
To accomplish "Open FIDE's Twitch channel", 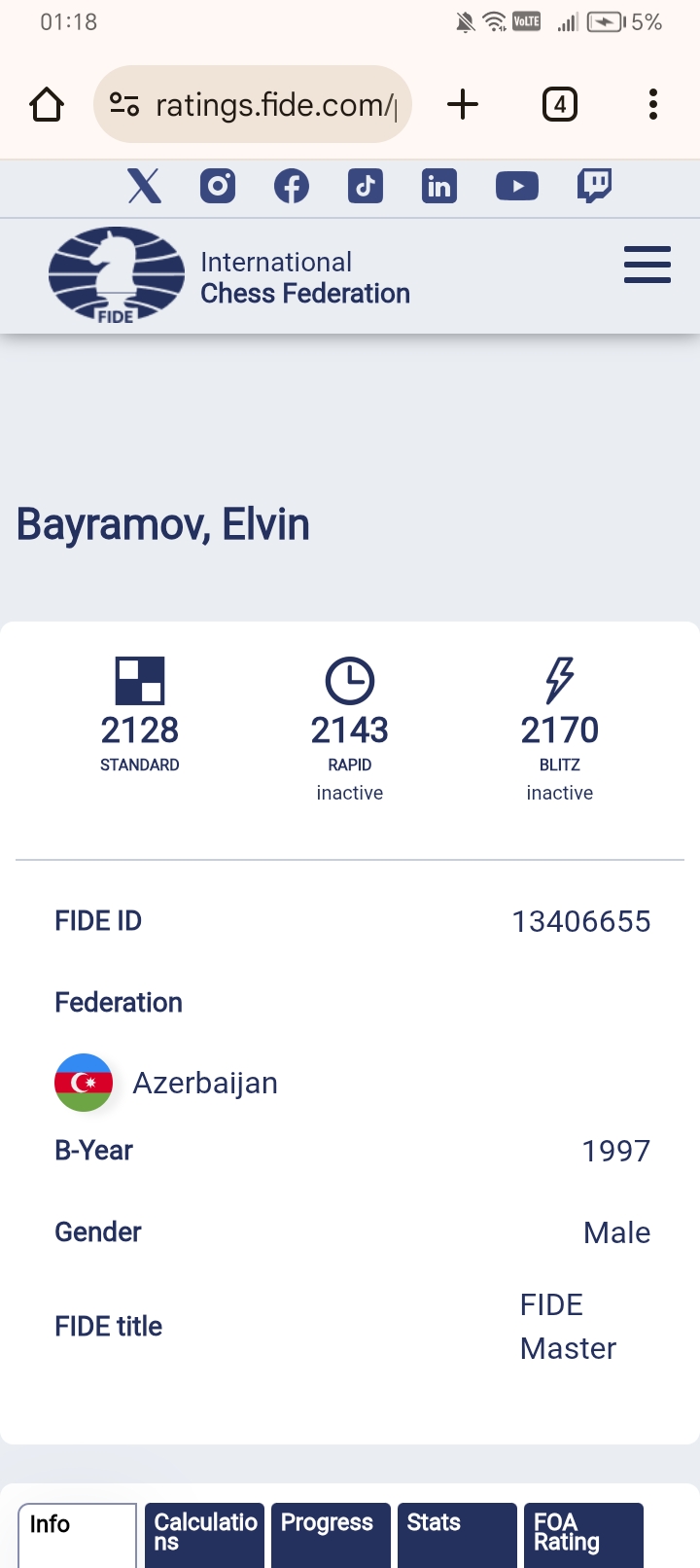I will (x=594, y=185).
